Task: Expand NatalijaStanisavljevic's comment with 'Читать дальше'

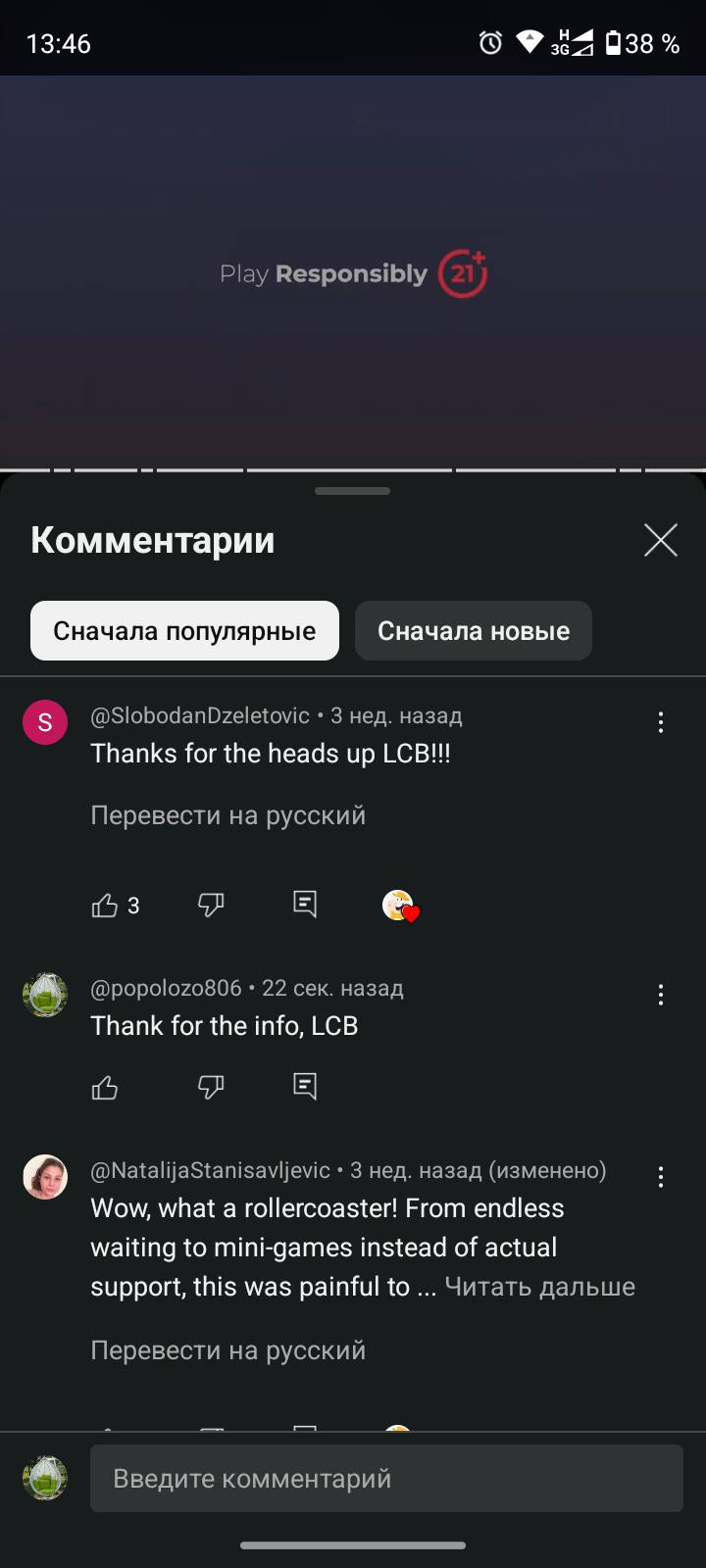Action: (539, 1287)
